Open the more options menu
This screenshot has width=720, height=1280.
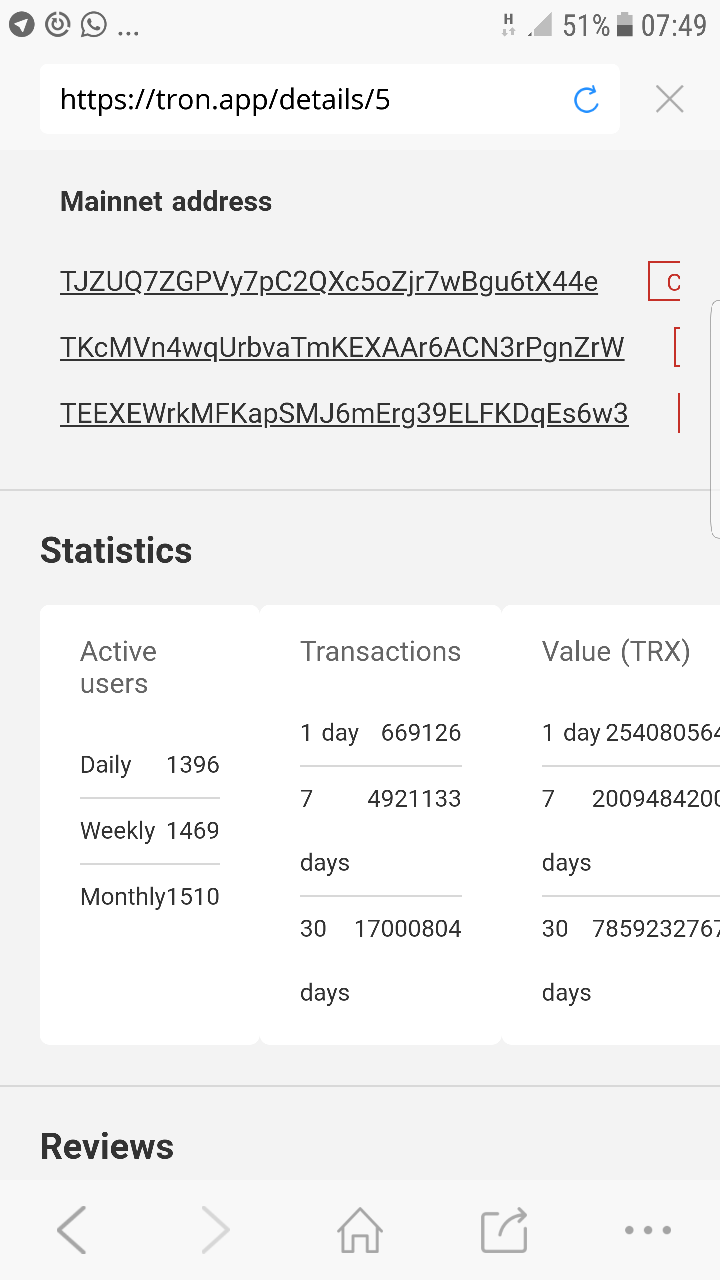(648, 1230)
